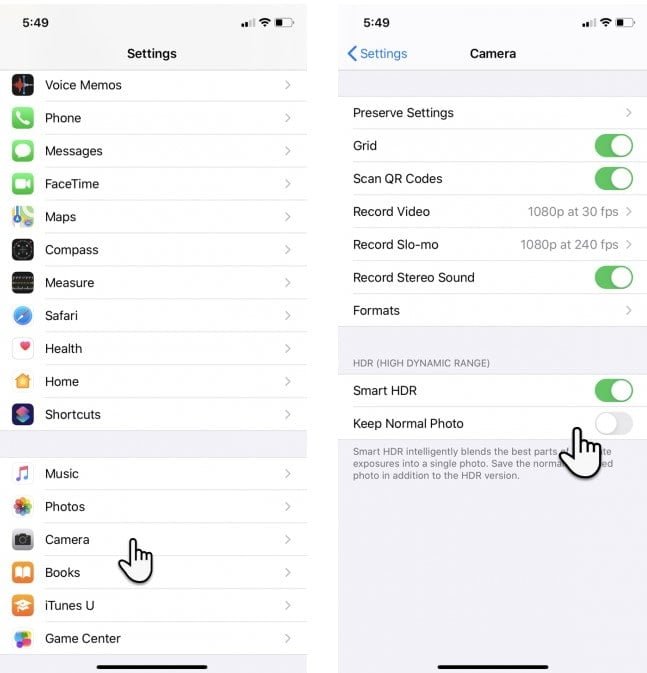Image resolution: width=647 pixels, height=673 pixels.
Task: Open Preserve Settings
Action: click(492, 113)
